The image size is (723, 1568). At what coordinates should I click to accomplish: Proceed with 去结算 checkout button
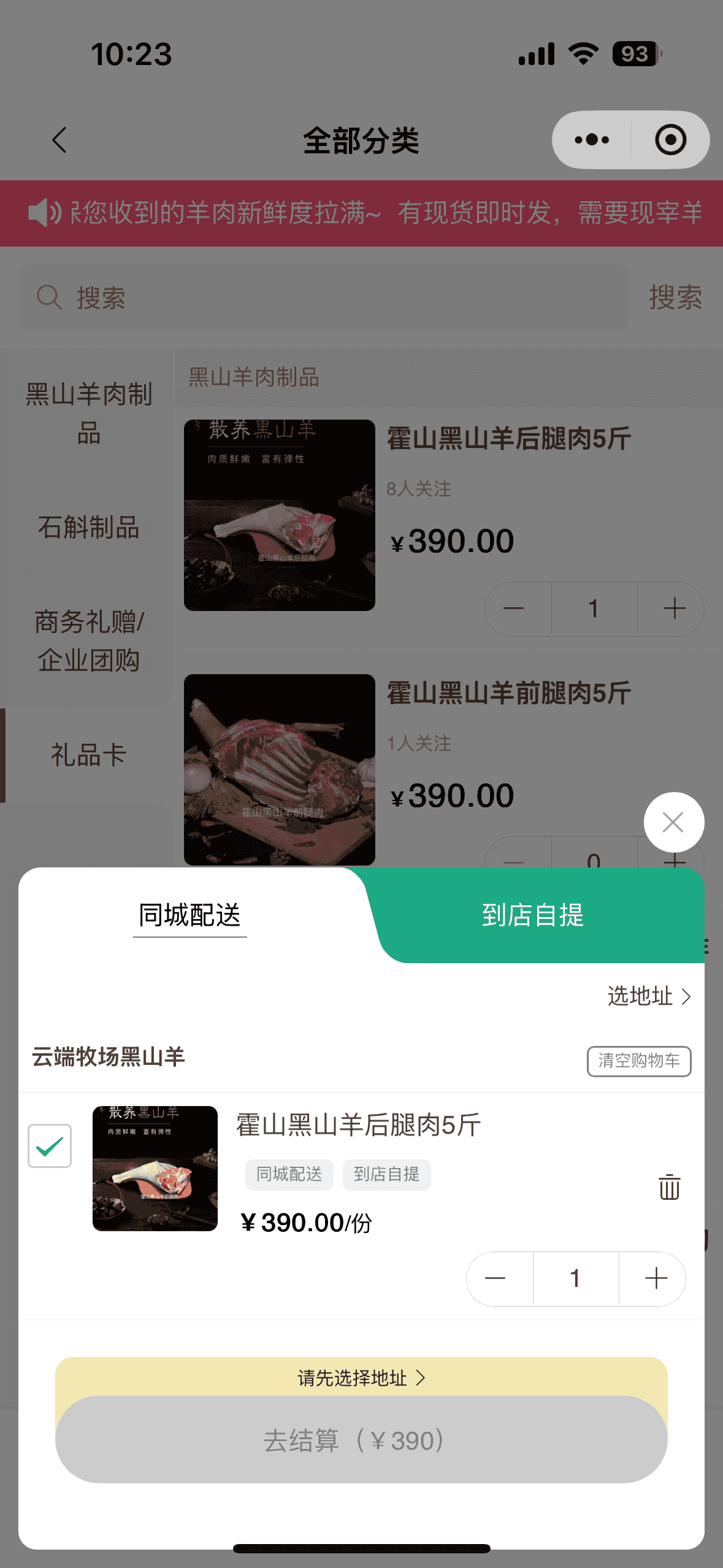coord(361,1440)
